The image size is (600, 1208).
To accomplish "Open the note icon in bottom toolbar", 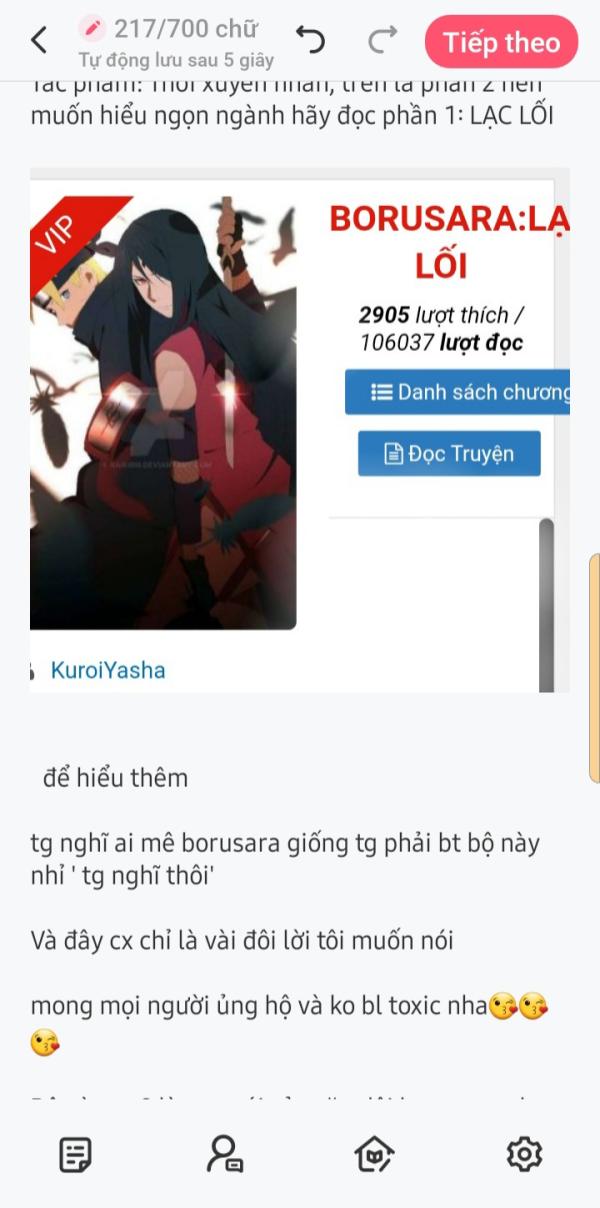I will pos(76,1154).
